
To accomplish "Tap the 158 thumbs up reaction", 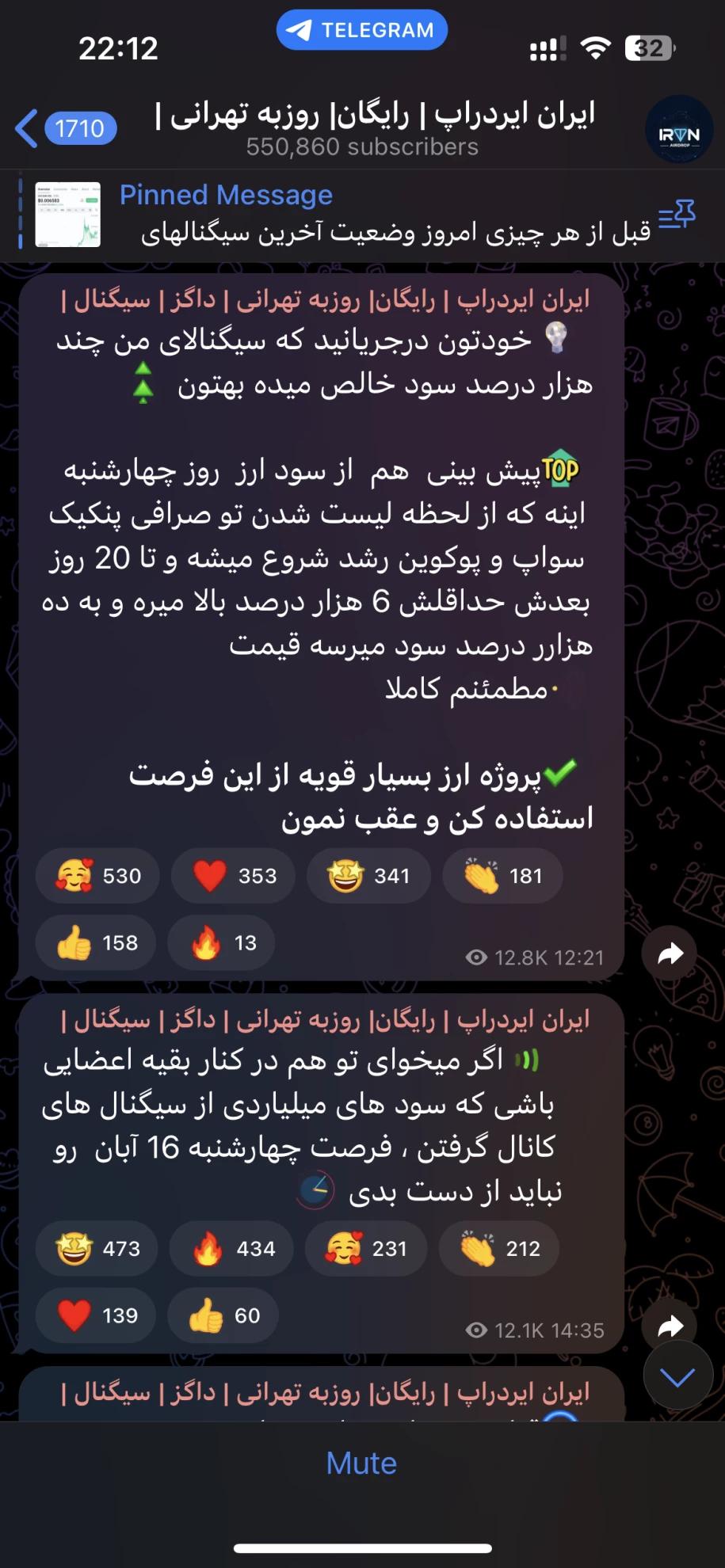I will [96, 942].
